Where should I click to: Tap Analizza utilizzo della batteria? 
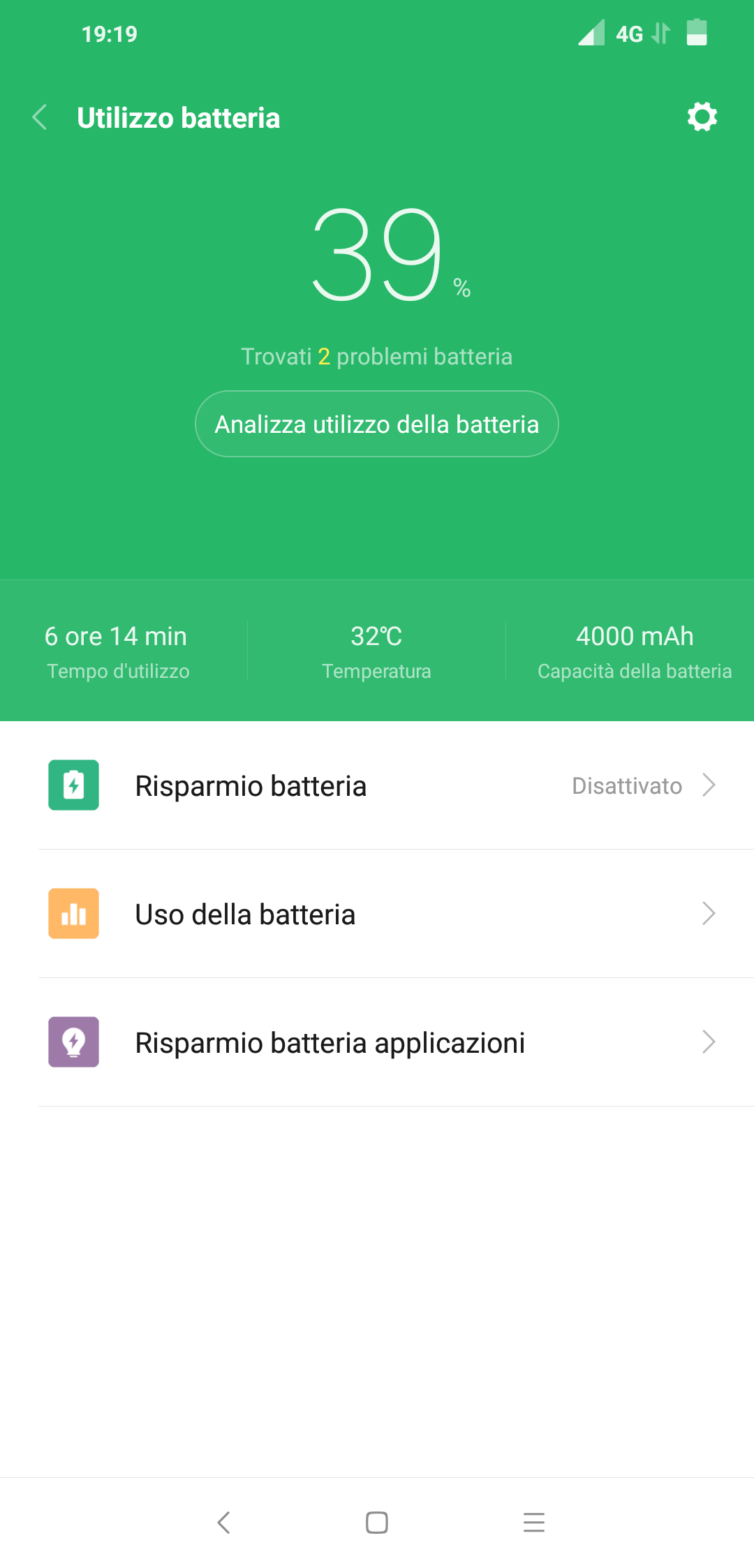(x=377, y=424)
